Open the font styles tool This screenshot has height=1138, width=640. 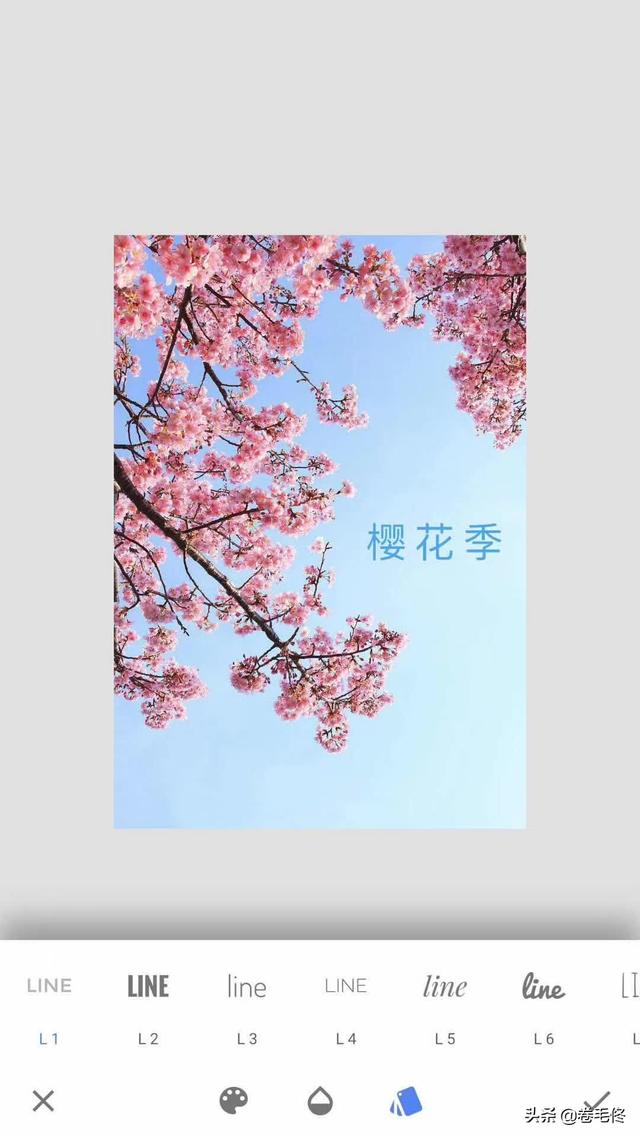coord(405,1101)
